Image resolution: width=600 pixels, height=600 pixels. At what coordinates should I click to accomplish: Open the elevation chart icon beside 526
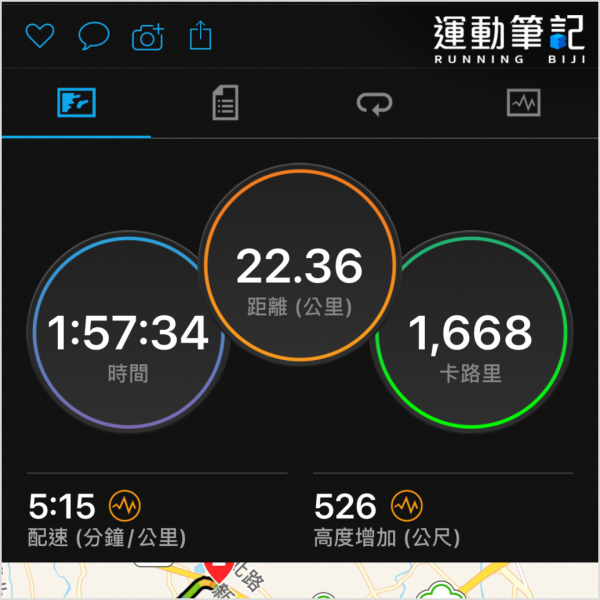click(x=405, y=505)
